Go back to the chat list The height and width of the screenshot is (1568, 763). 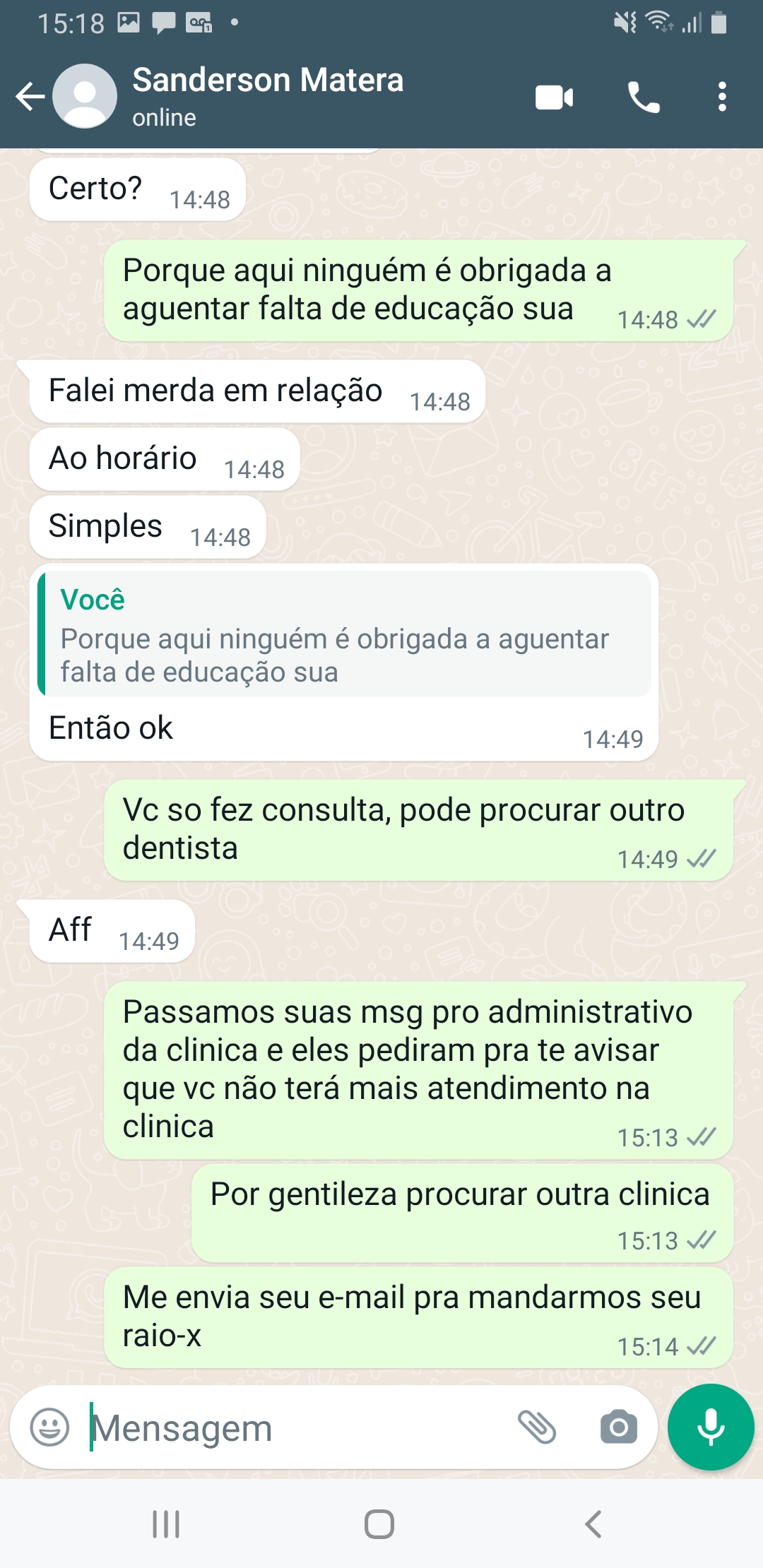30,97
